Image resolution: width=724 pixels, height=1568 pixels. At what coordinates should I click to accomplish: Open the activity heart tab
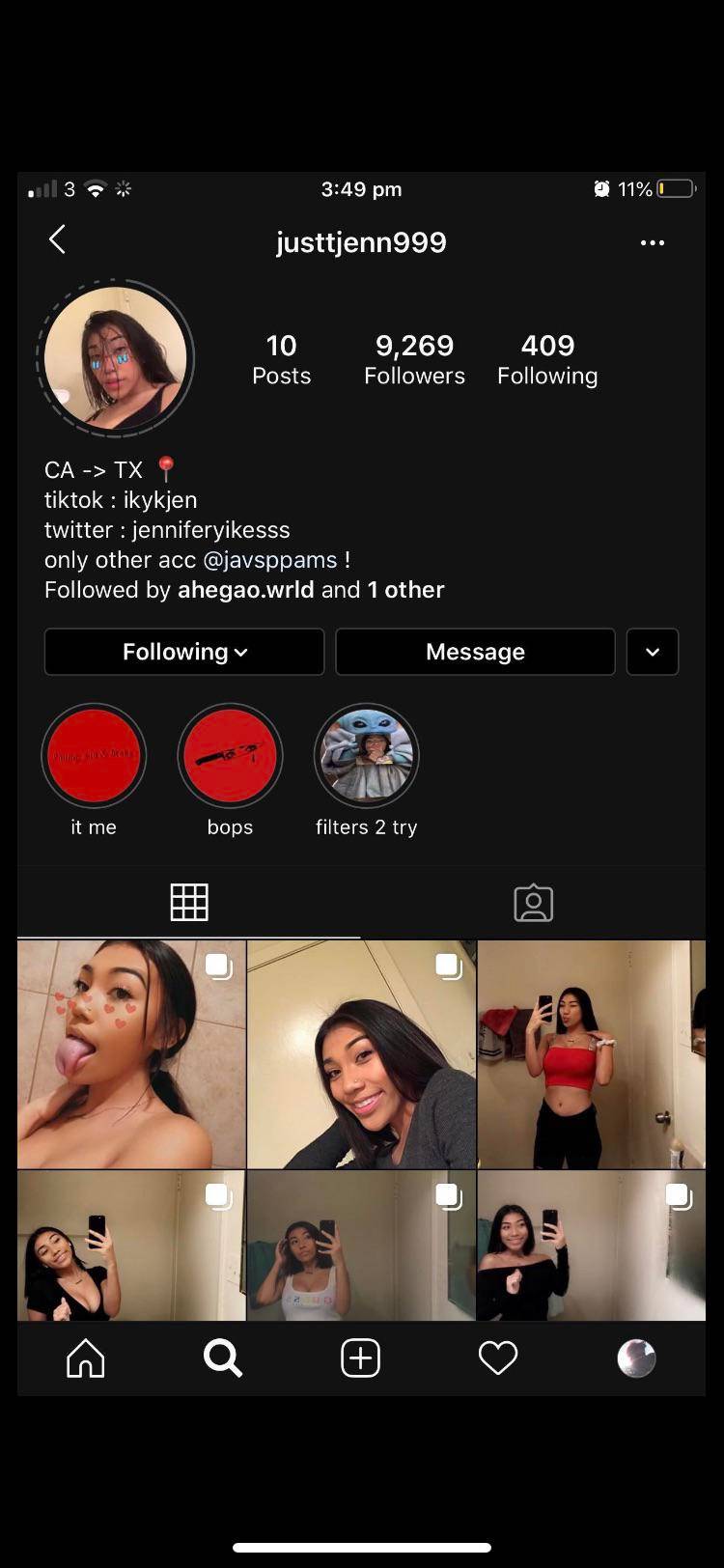pyautogui.click(x=498, y=1358)
